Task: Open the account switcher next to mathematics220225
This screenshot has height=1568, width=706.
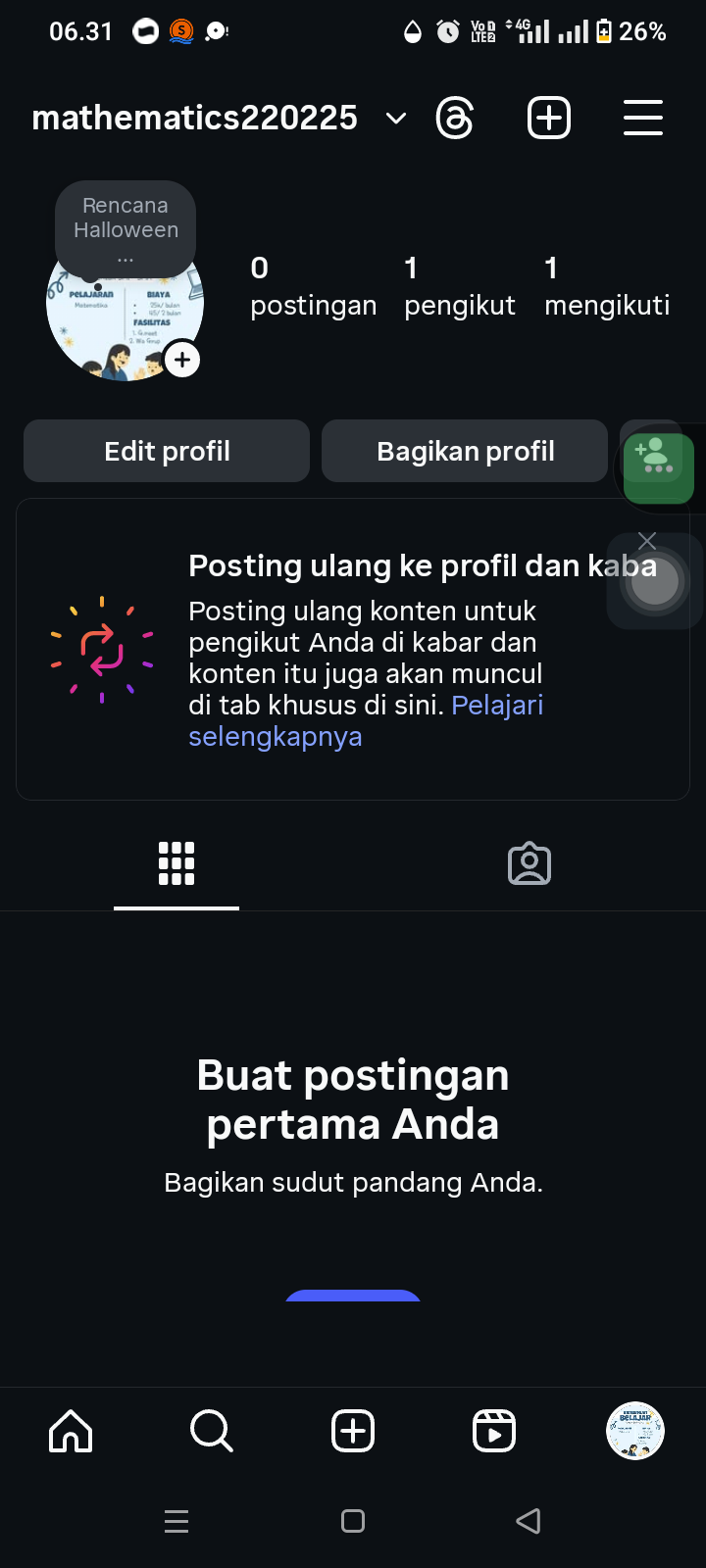Action: pyautogui.click(x=396, y=119)
